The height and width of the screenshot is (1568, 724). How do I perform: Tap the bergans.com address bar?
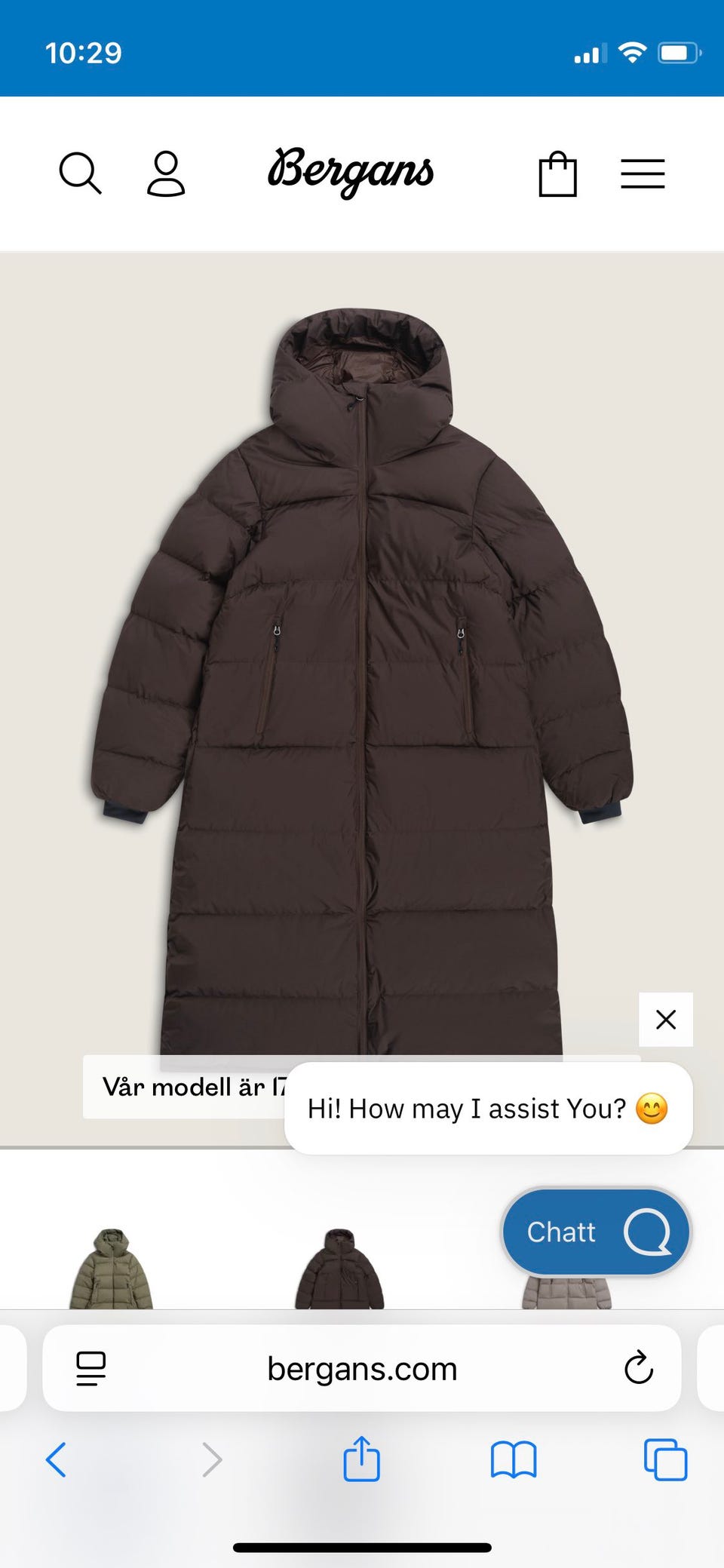(x=362, y=1369)
